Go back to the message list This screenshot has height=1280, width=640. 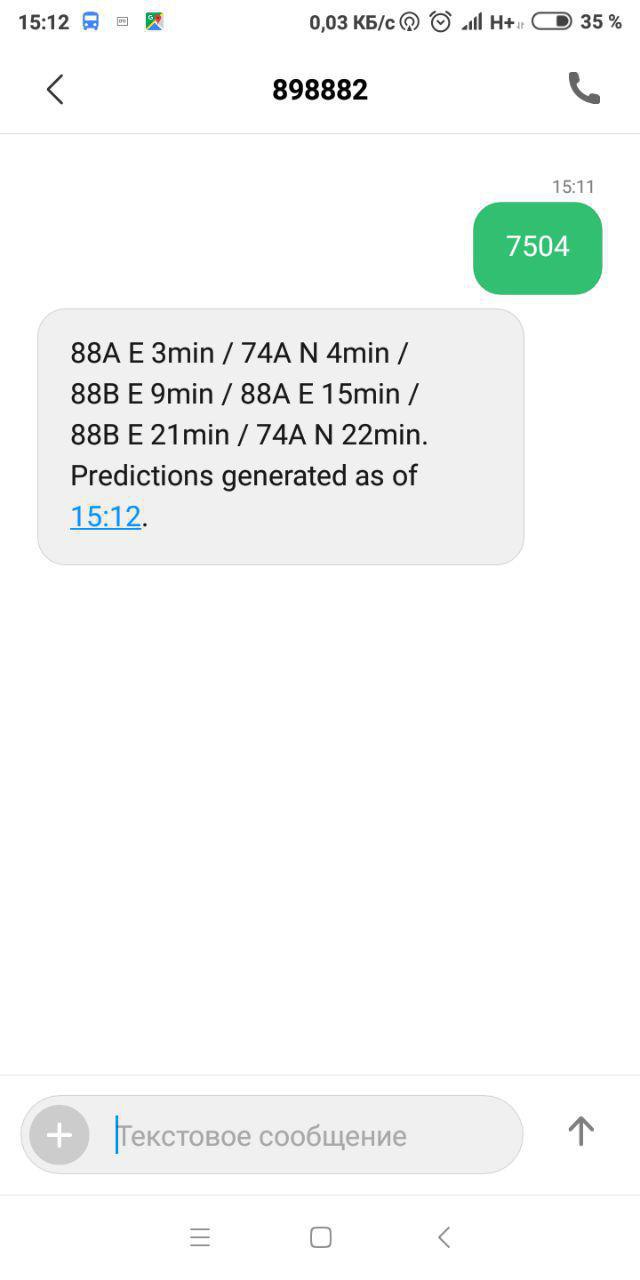pyautogui.click(x=55, y=89)
